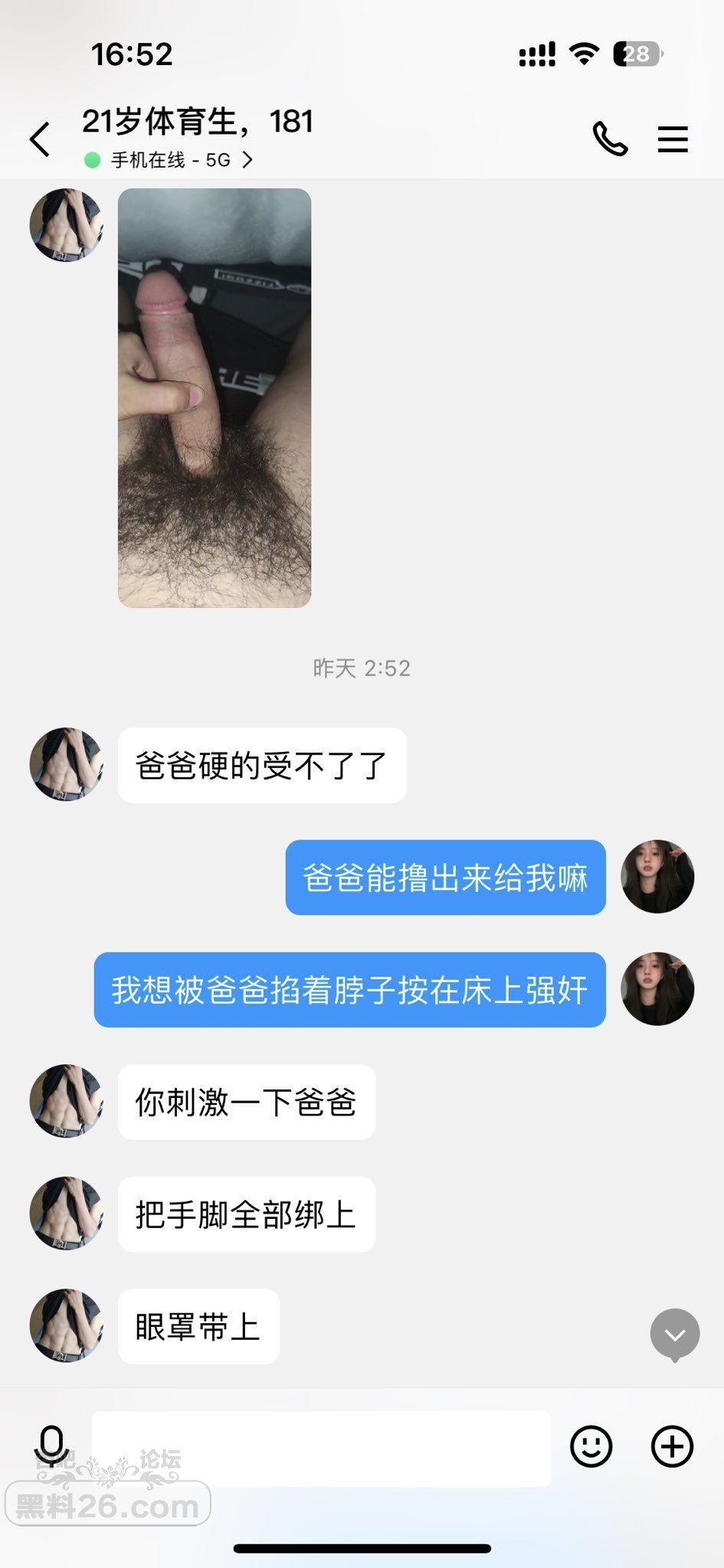
Task: Open the chat settings menu icon
Action: (673, 139)
